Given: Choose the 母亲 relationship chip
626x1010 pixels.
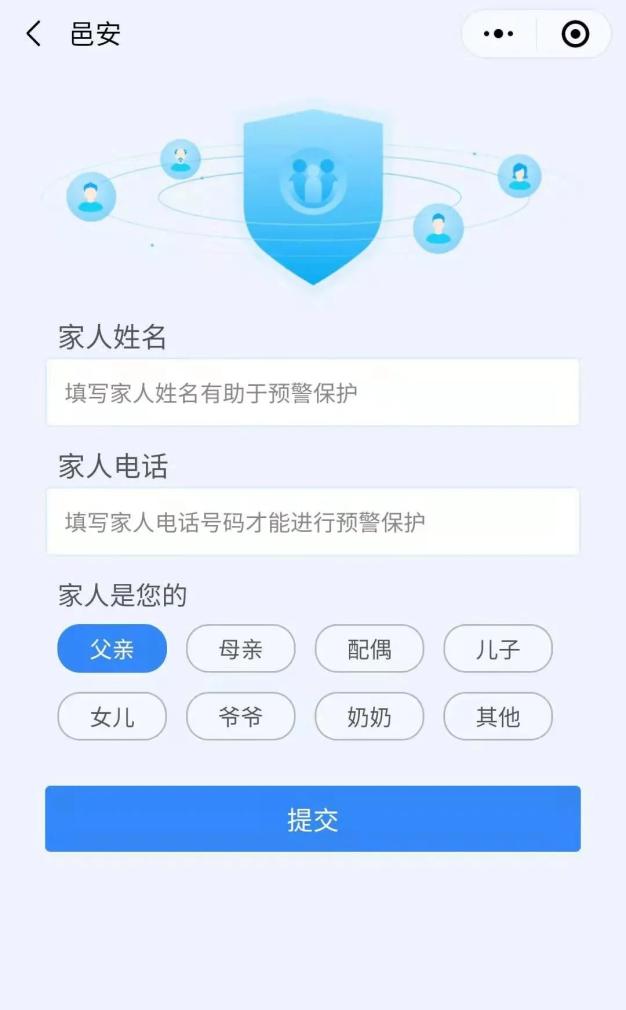Looking at the screenshot, I should [x=241, y=649].
